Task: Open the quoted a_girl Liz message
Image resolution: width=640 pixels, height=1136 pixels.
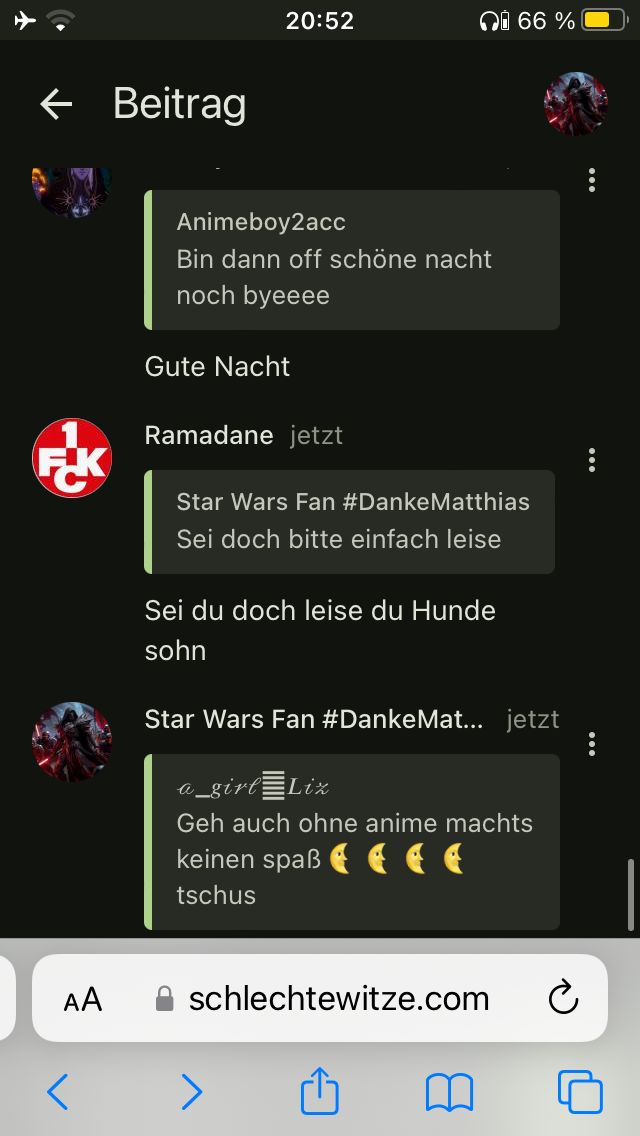Action: click(352, 841)
